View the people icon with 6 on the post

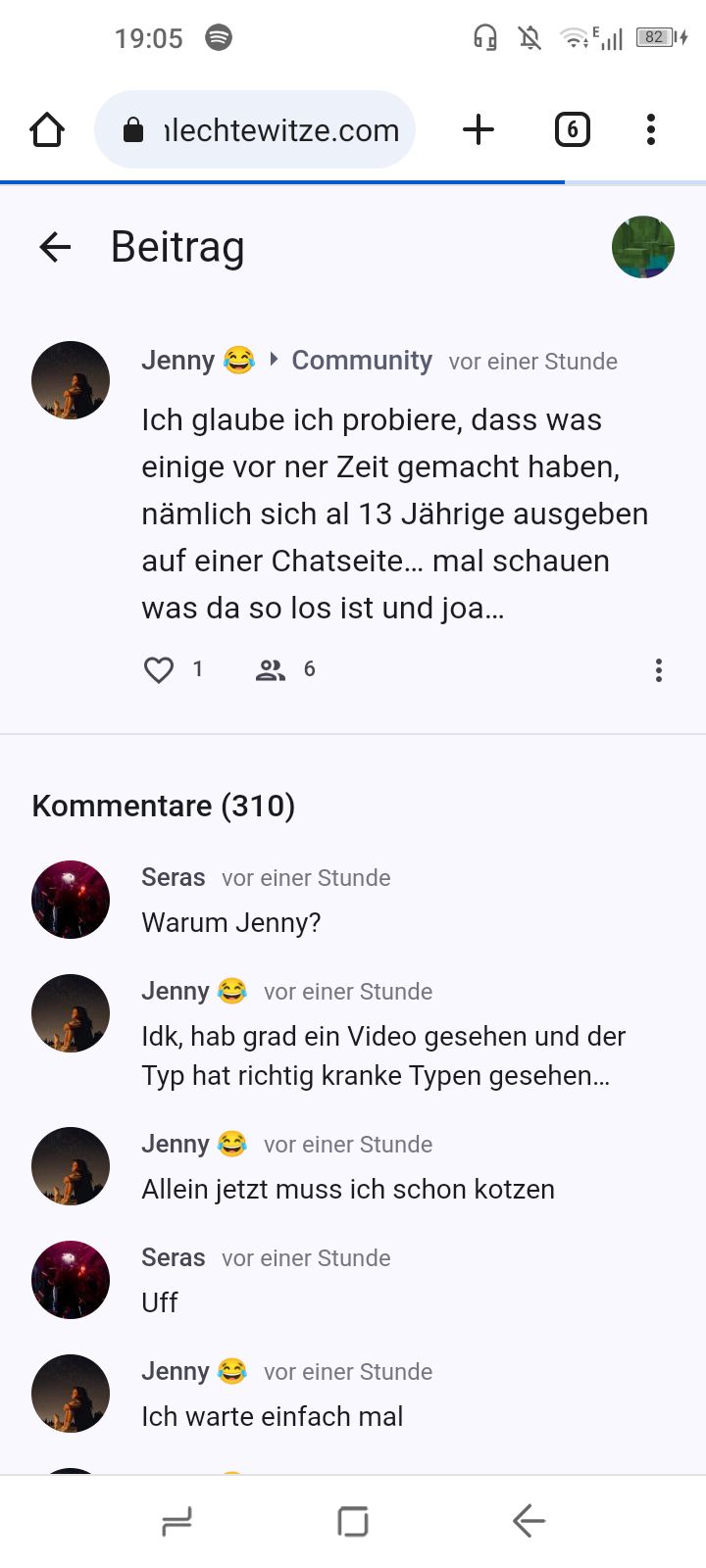click(271, 670)
